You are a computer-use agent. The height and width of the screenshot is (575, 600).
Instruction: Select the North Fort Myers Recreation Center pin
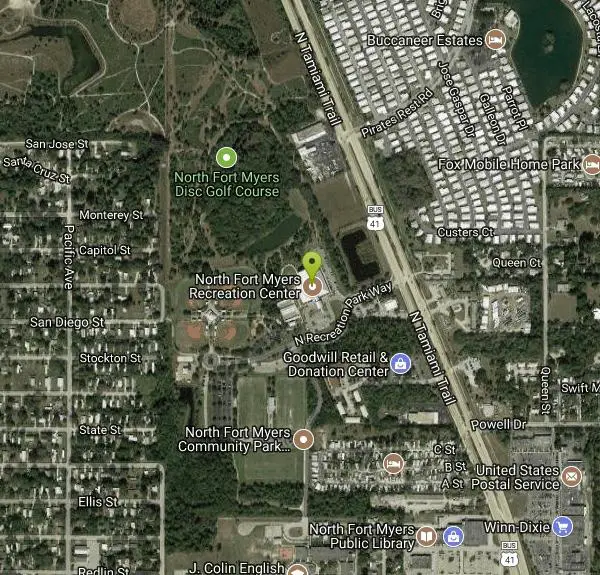pos(312,286)
